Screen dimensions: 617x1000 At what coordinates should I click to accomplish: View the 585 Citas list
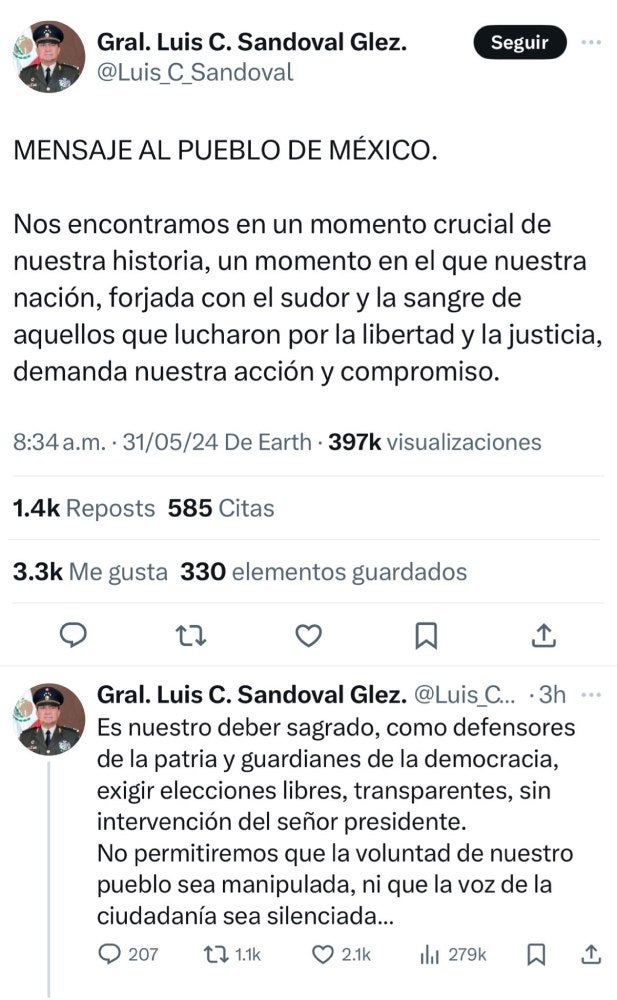pyautogui.click(x=220, y=508)
